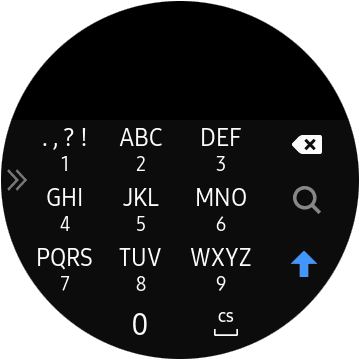Viewport: 360px width, 360px height.
Task: Tap the JKL 5 key
Action: click(141, 210)
